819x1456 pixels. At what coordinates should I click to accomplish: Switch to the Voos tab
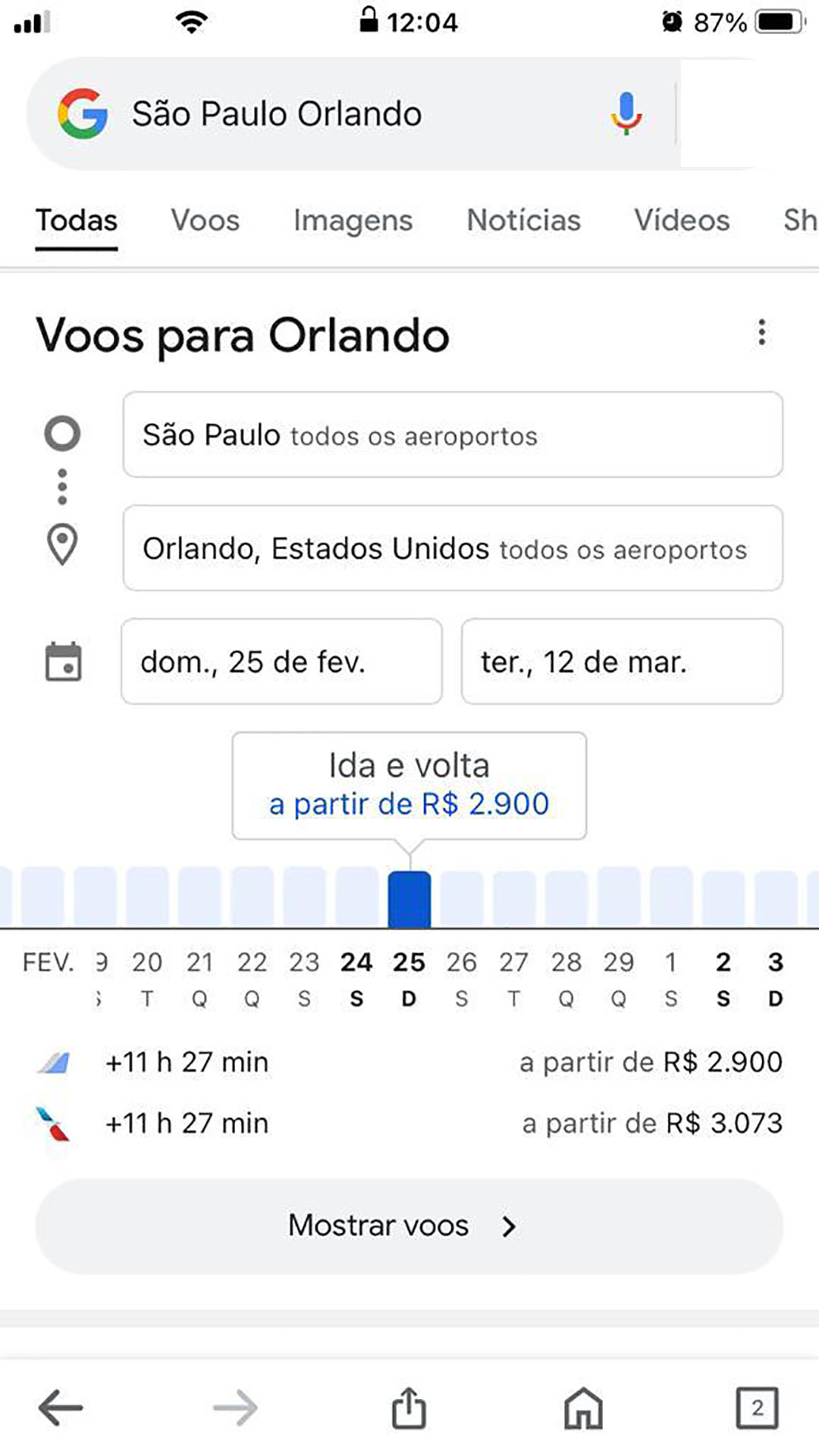click(x=205, y=221)
